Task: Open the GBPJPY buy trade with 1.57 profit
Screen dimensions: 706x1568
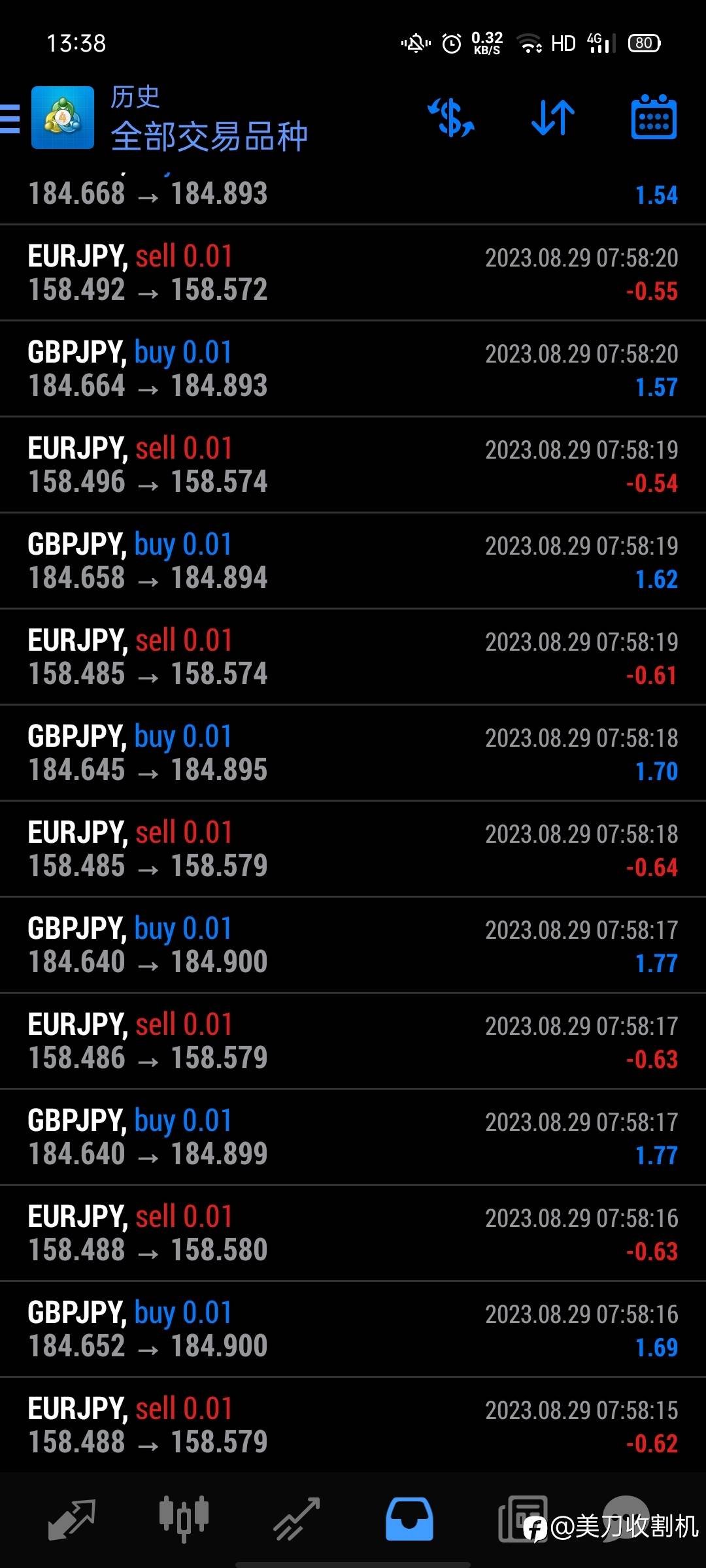Action: coord(353,369)
